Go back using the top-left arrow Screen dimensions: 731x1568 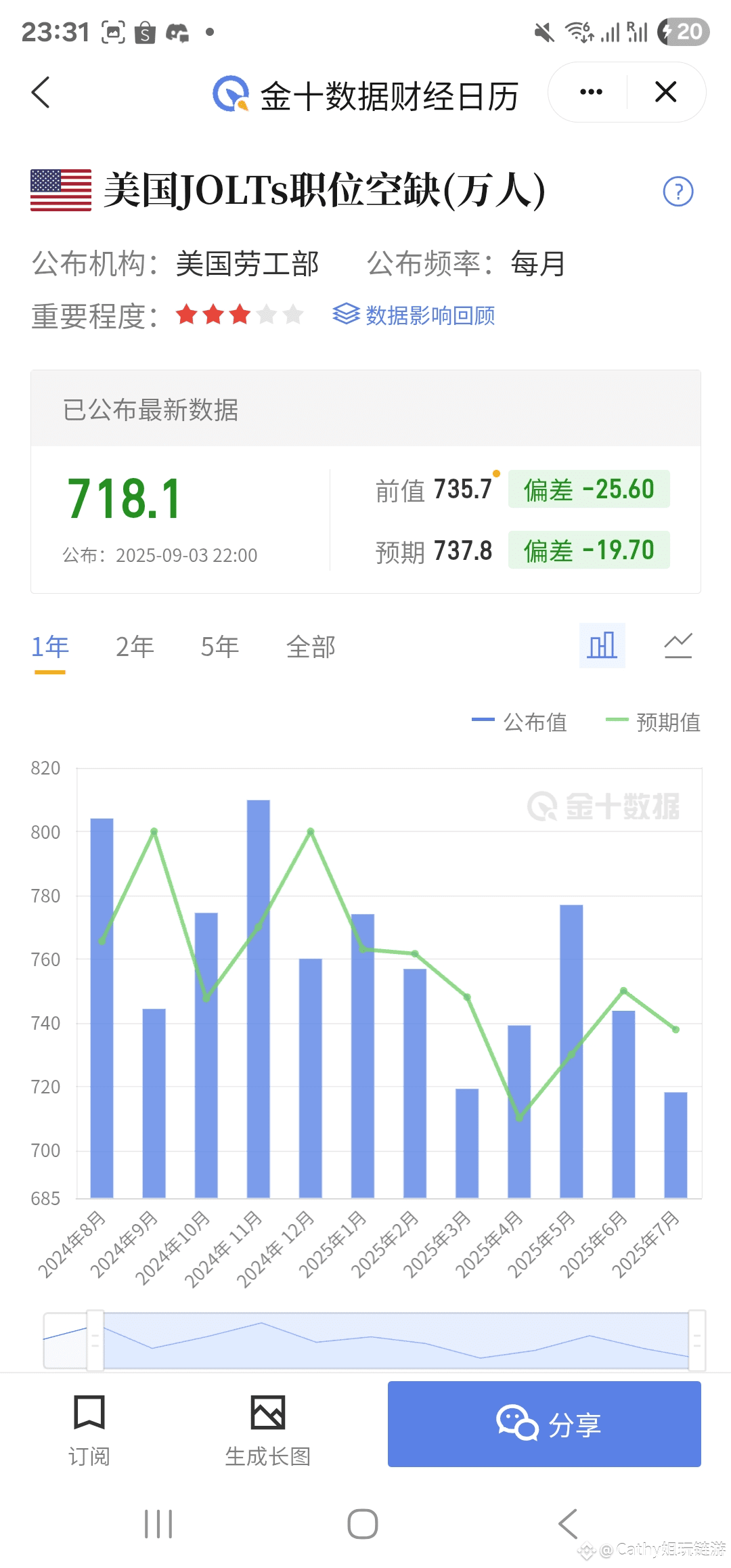click(41, 93)
